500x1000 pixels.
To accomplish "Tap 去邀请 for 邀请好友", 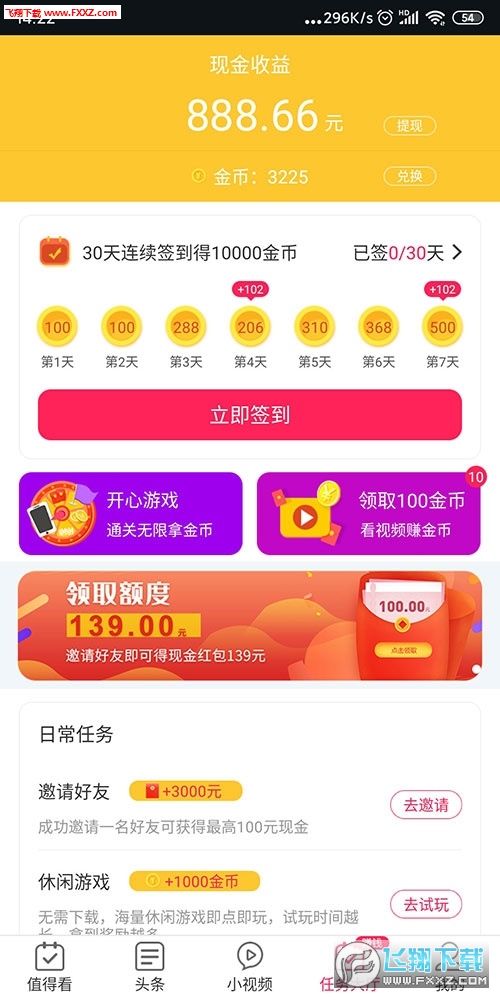I will point(426,805).
